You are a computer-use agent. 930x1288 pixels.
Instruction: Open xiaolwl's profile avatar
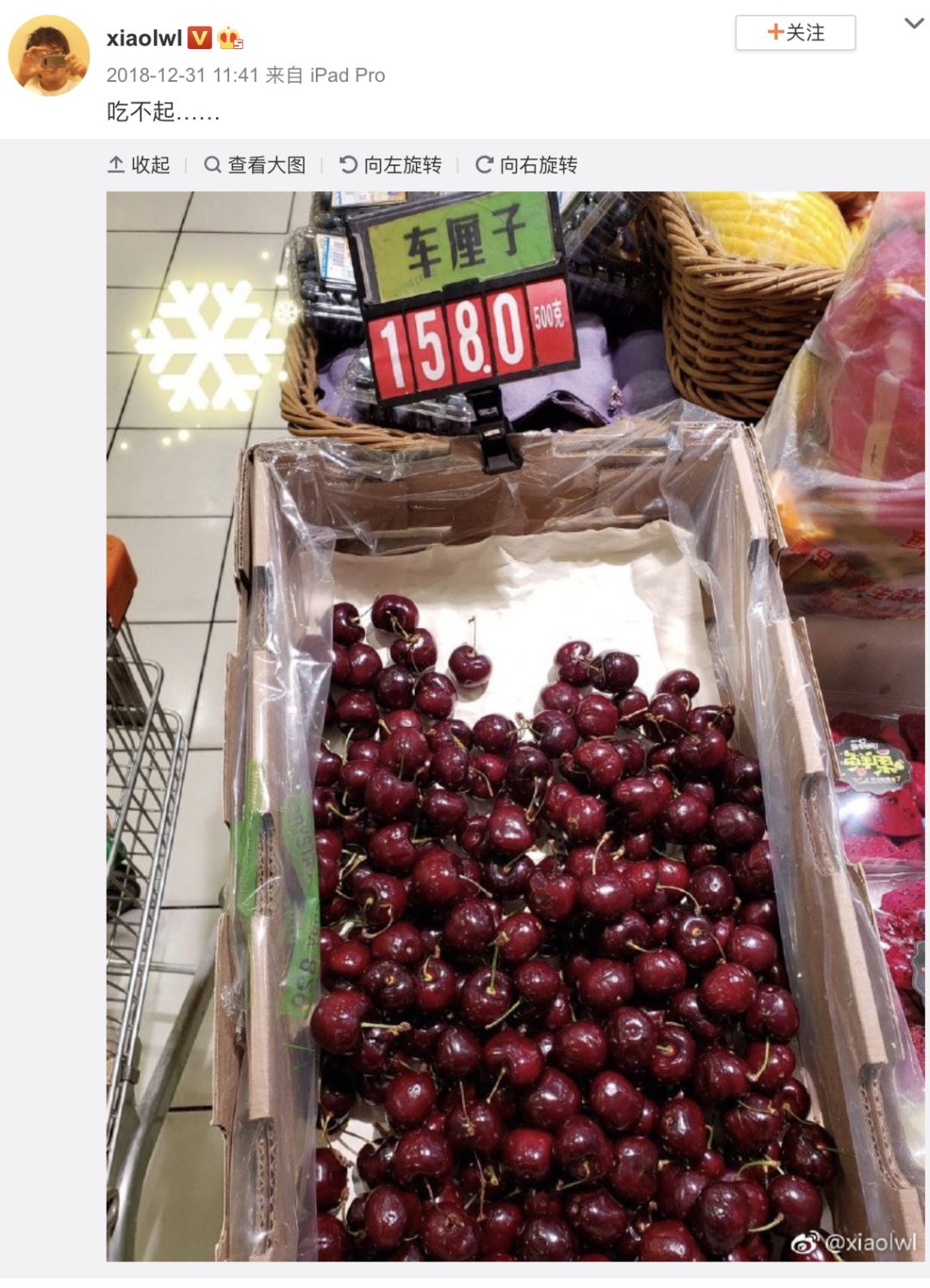(x=49, y=55)
